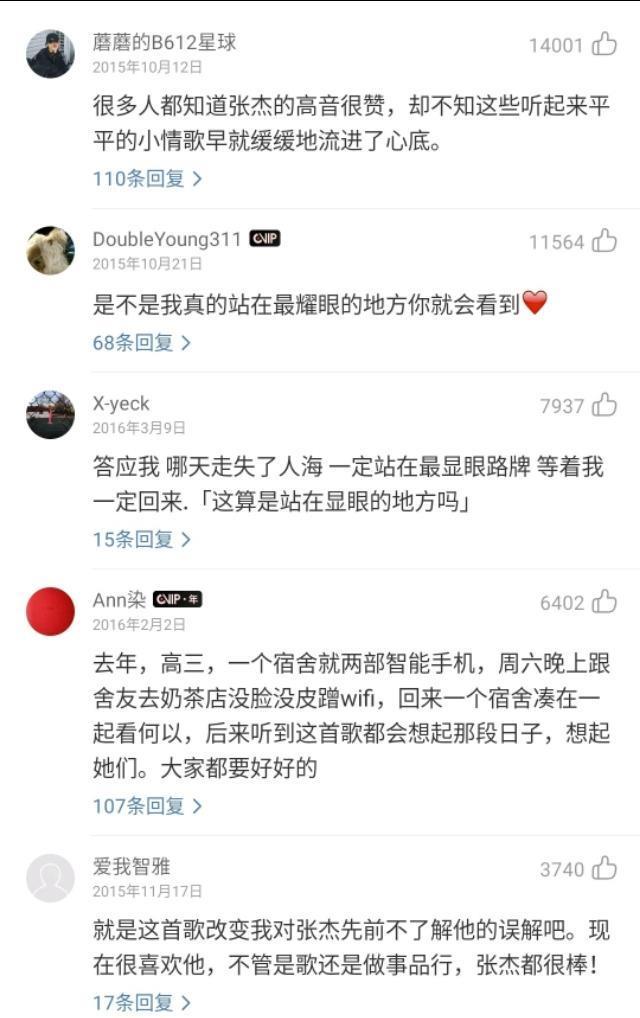Show the 107条回复 replies
The width and height of the screenshot is (640, 1018).
[x=147, y=806]
